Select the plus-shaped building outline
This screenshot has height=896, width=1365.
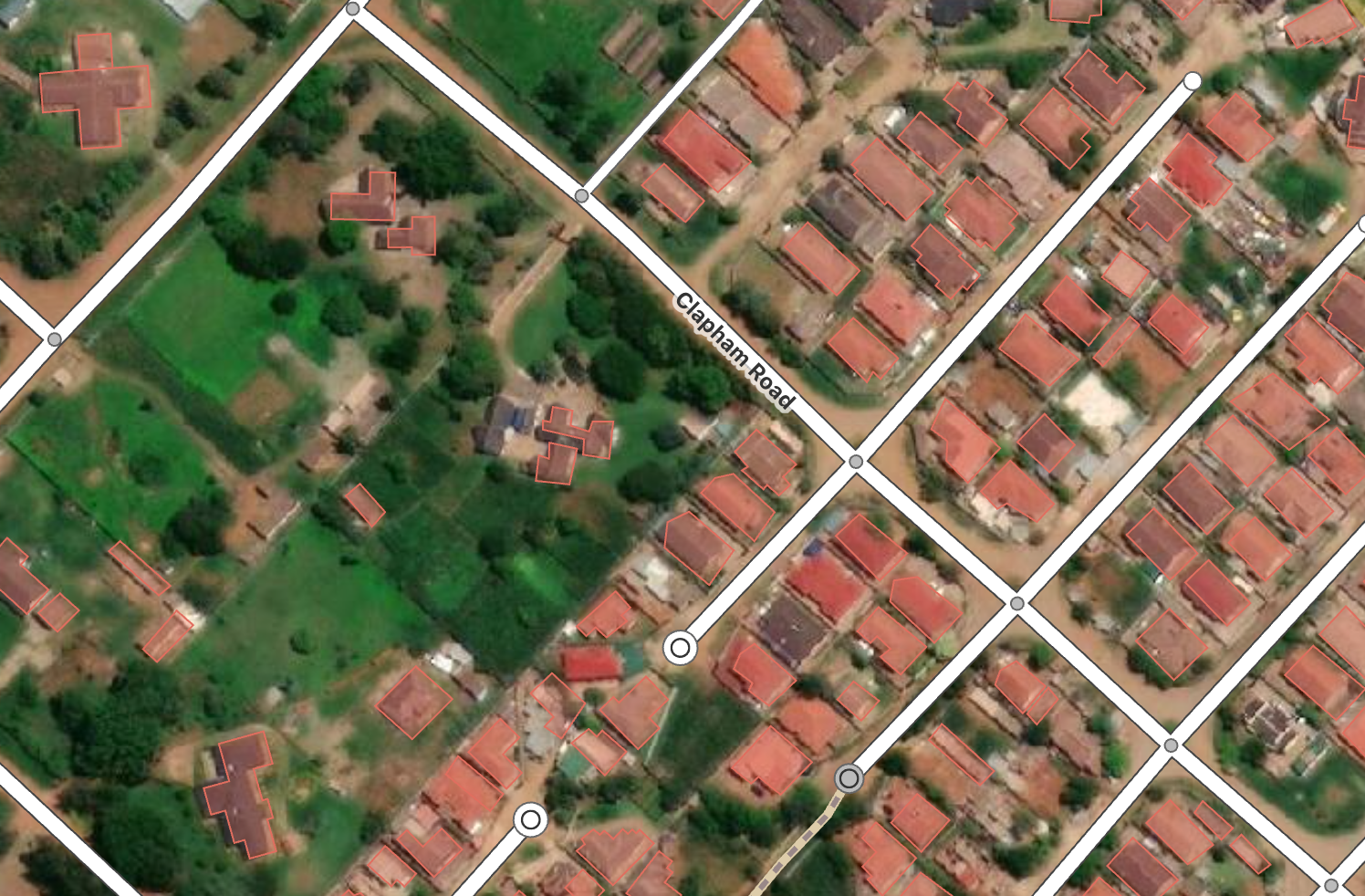point(96,93)
